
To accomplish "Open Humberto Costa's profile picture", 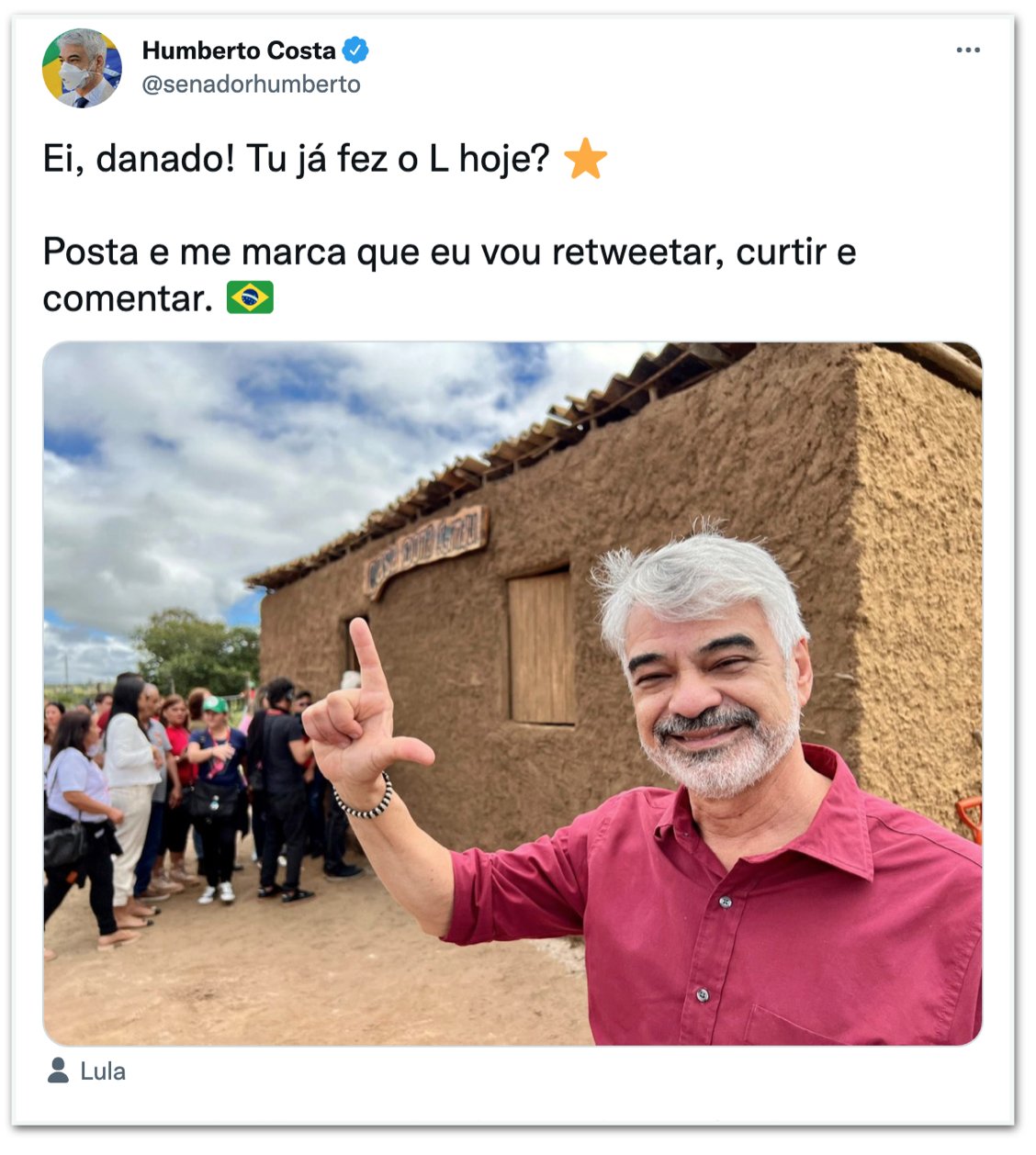I will coord(82,68).
